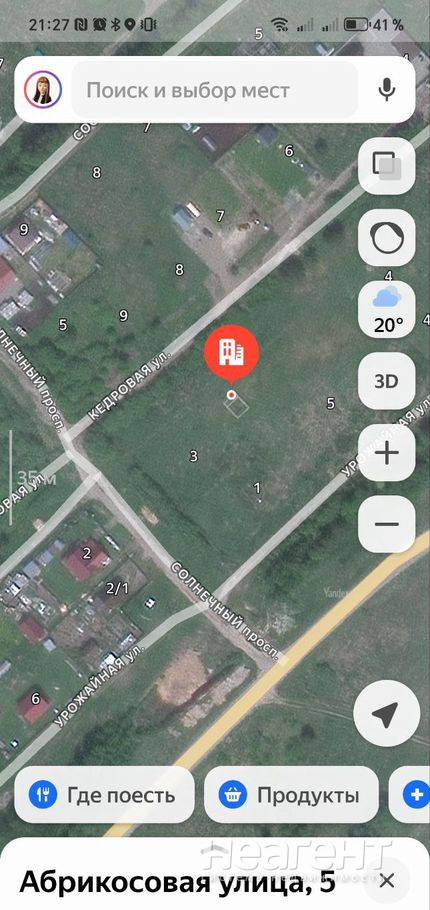The height and width of the screenshot is (910, 430).
Task: Select the "Где поесть" chip
Action: pos(104,795)
